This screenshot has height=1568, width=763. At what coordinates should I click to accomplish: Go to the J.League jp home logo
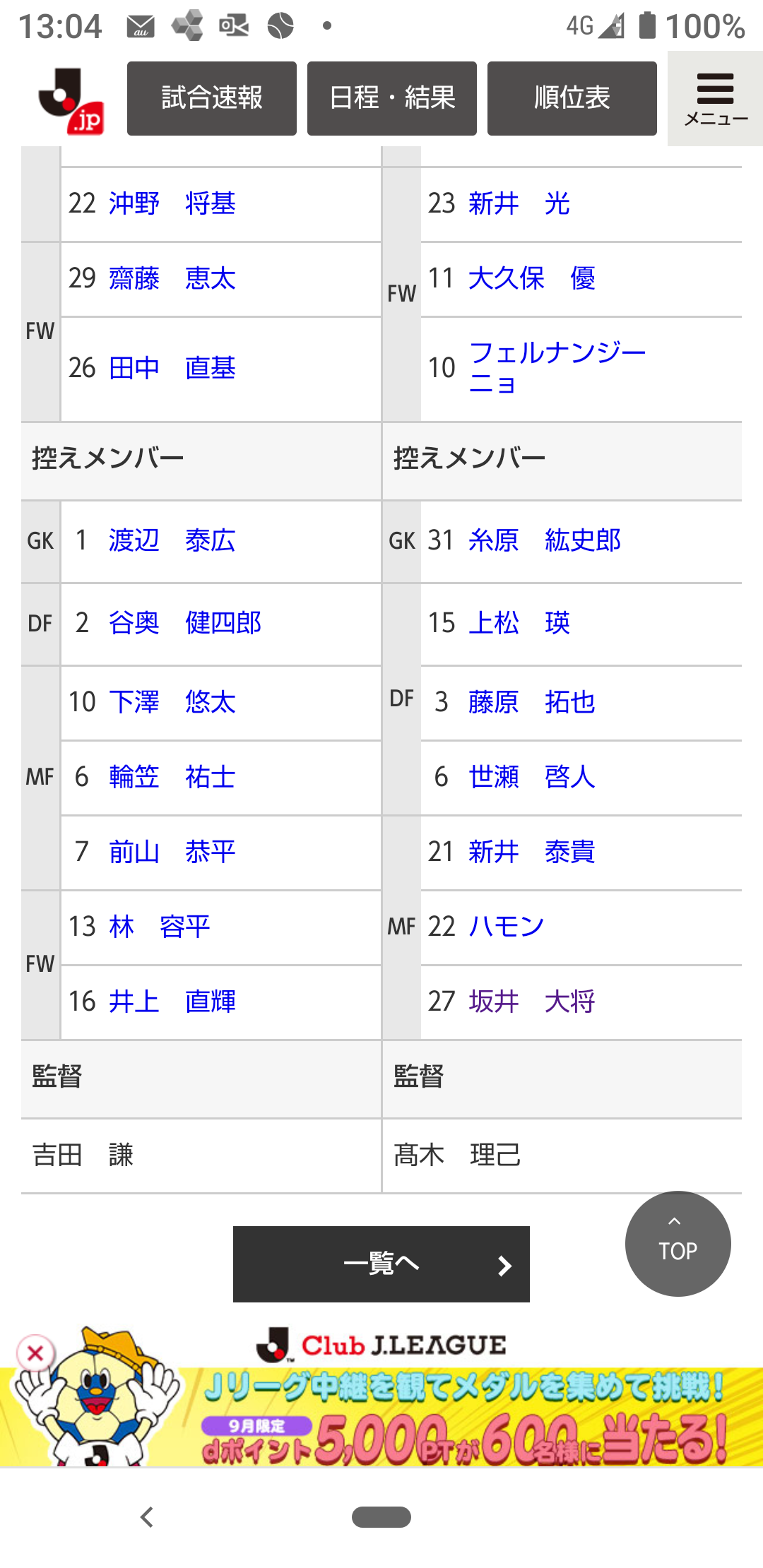pyautogui.click(x=72, y=100)
